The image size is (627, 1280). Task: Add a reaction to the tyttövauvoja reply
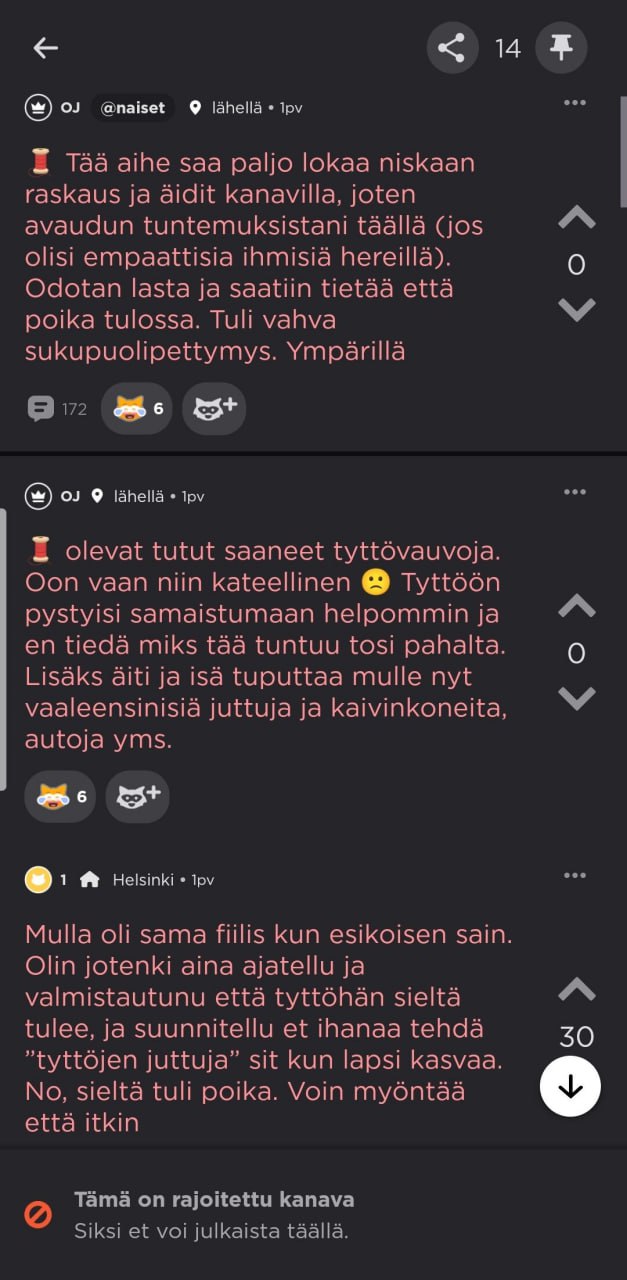tap(137, 796)
